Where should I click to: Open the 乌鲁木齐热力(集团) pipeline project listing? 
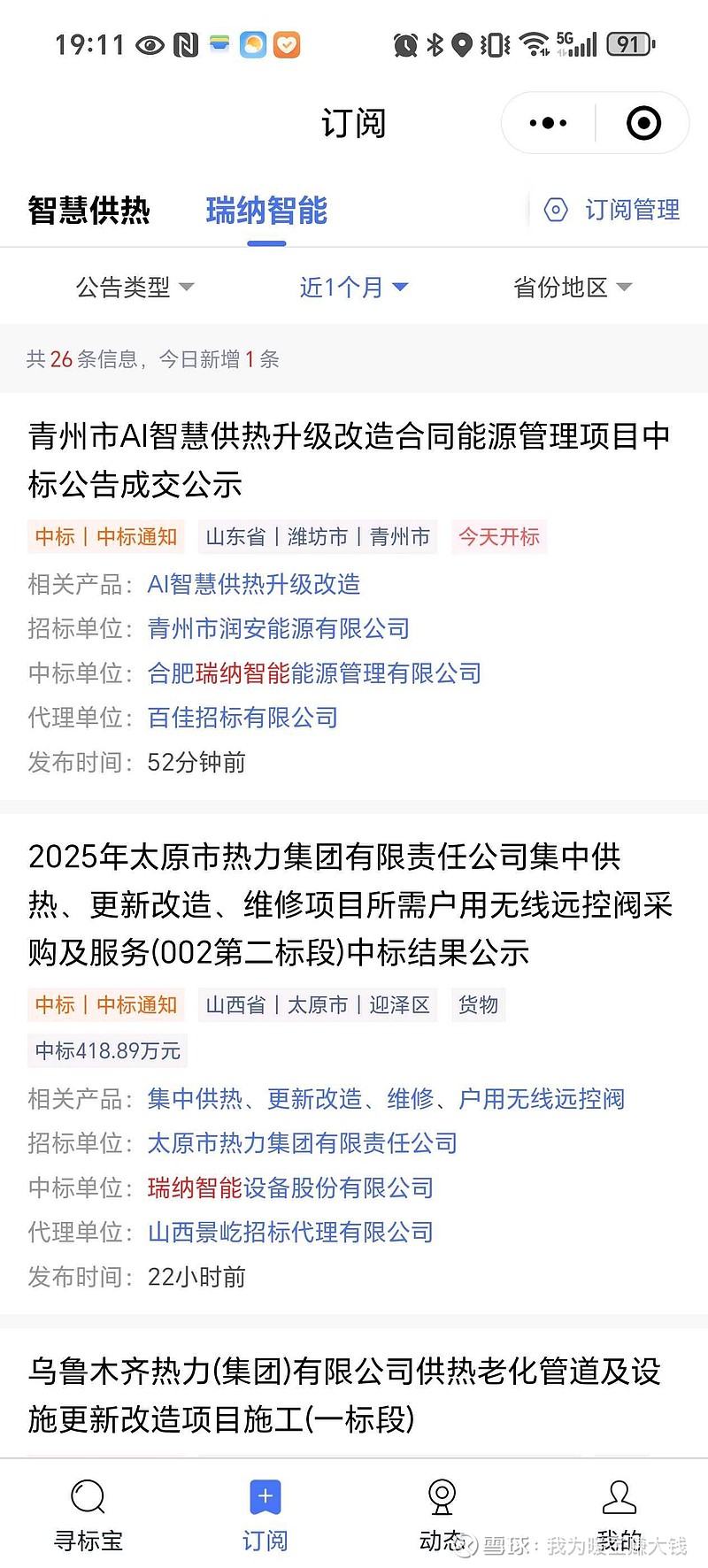344,1395
